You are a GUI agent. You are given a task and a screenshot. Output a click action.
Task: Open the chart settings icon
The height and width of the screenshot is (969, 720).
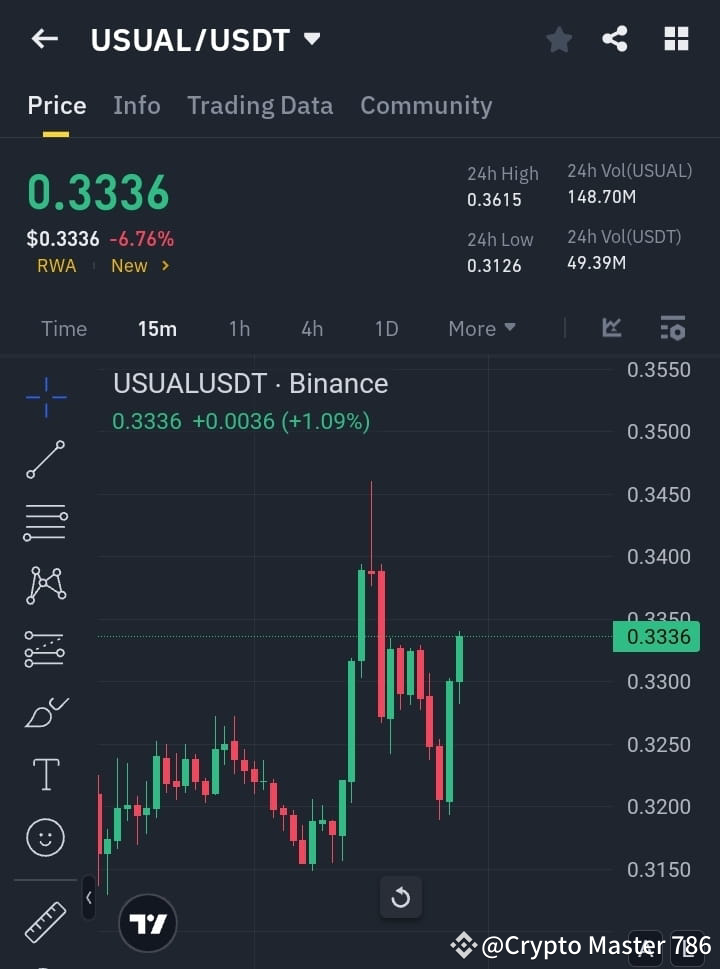click(x=672, y=328)
